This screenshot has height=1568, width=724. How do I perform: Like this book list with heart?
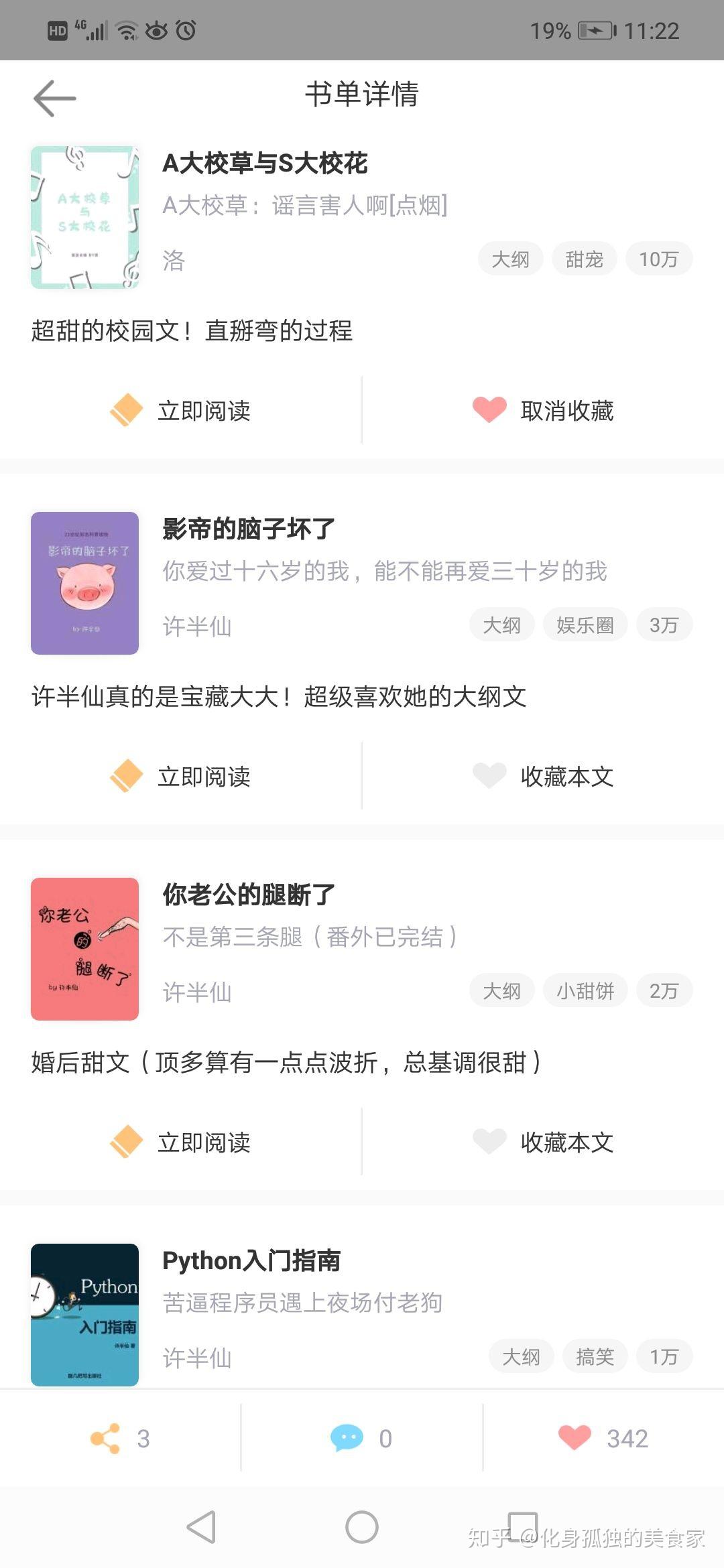[x=602, y=1438]
